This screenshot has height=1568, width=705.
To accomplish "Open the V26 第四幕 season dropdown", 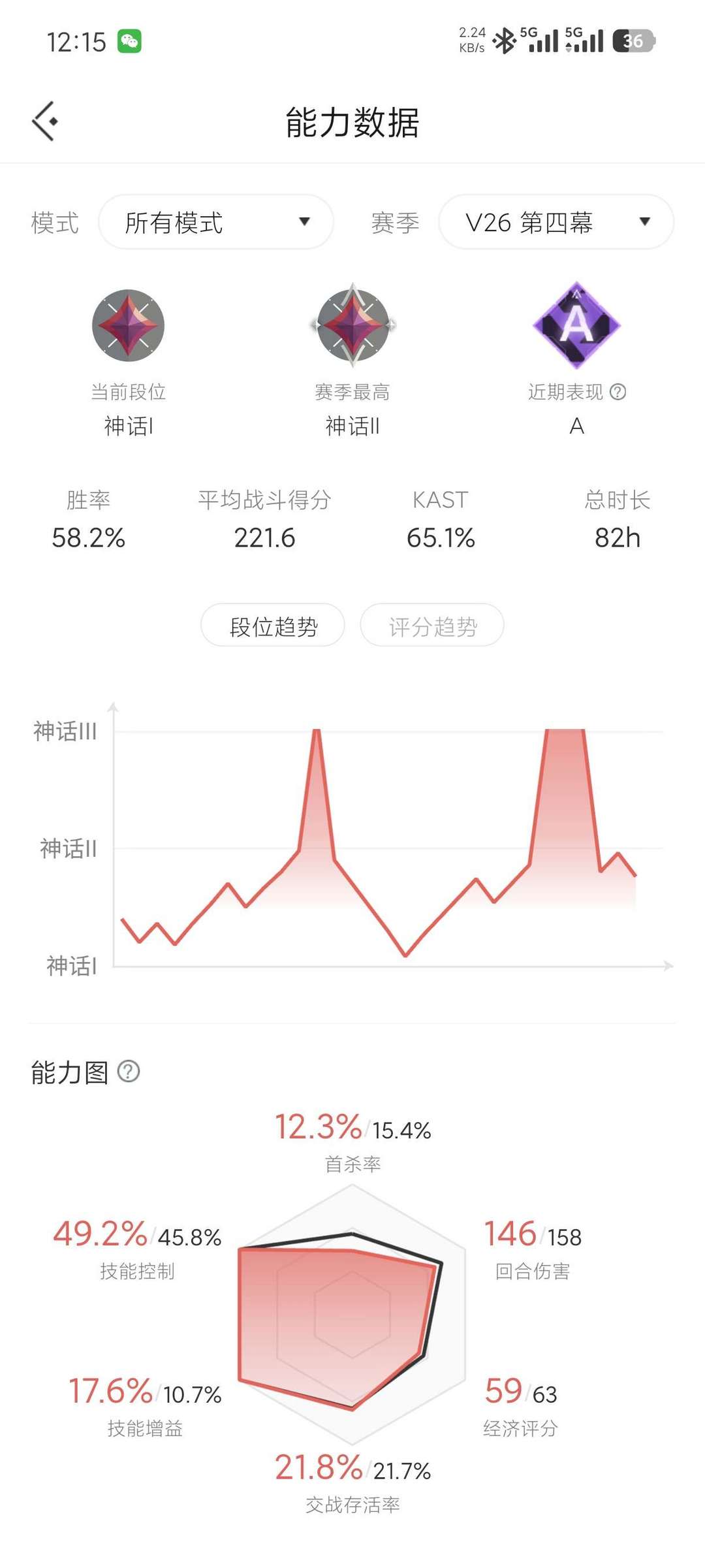I will pos(556,222).
